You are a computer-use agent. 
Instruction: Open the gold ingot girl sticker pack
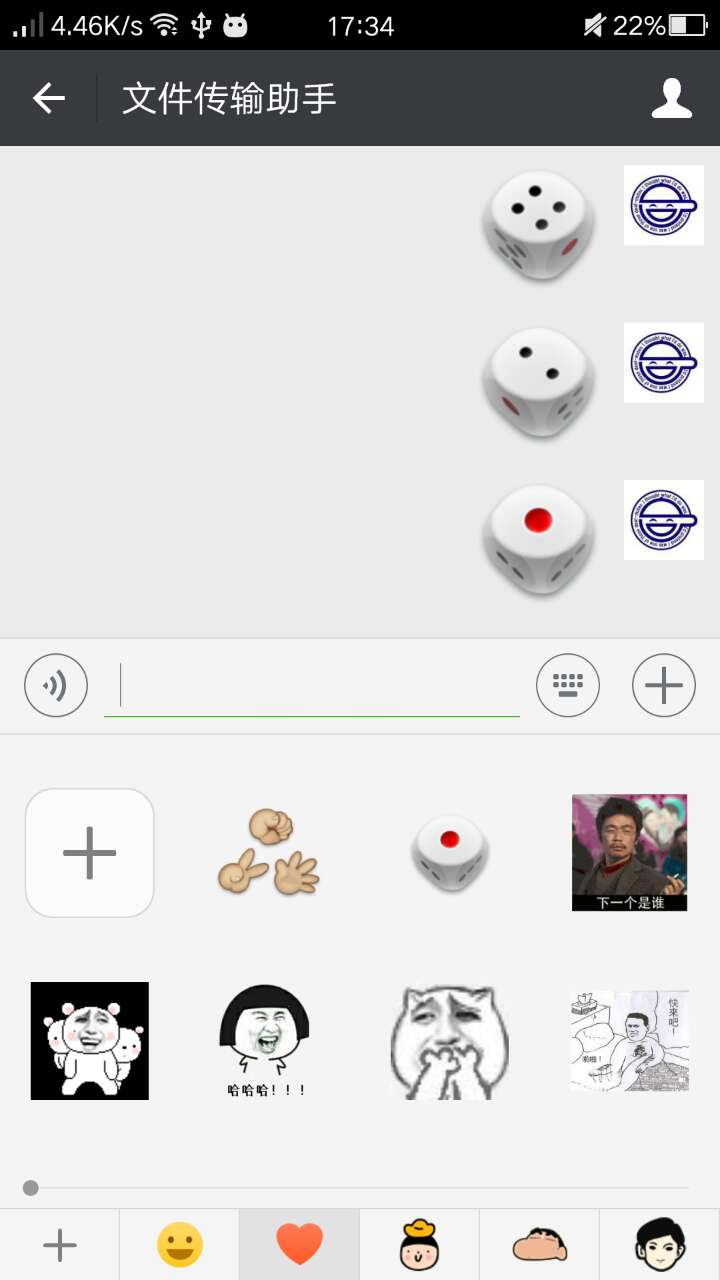(x=420, y=1245)
